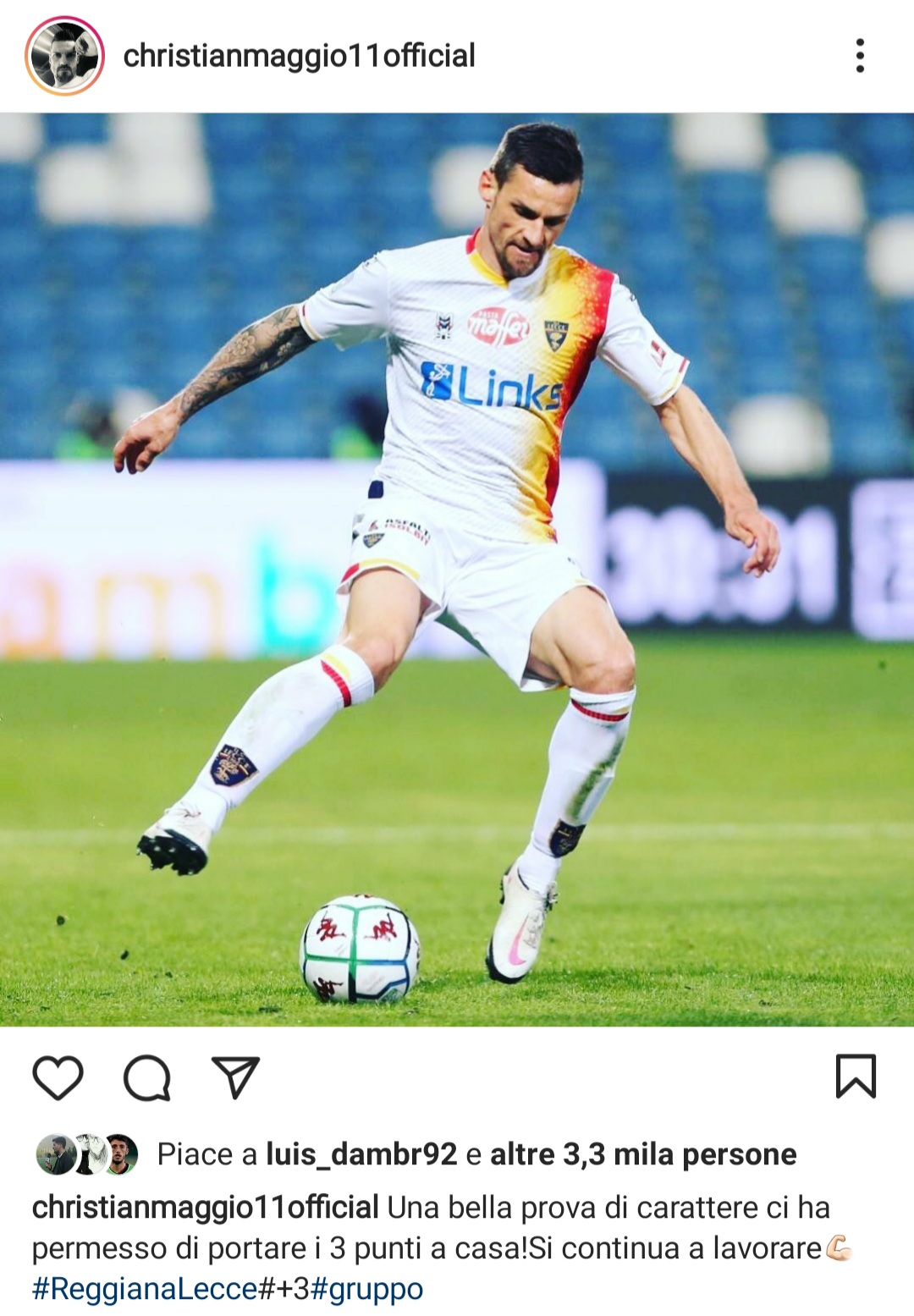View the list of 3,3 mila likers
Screen dimensions: 914x1316
(x=643, y=1154)
